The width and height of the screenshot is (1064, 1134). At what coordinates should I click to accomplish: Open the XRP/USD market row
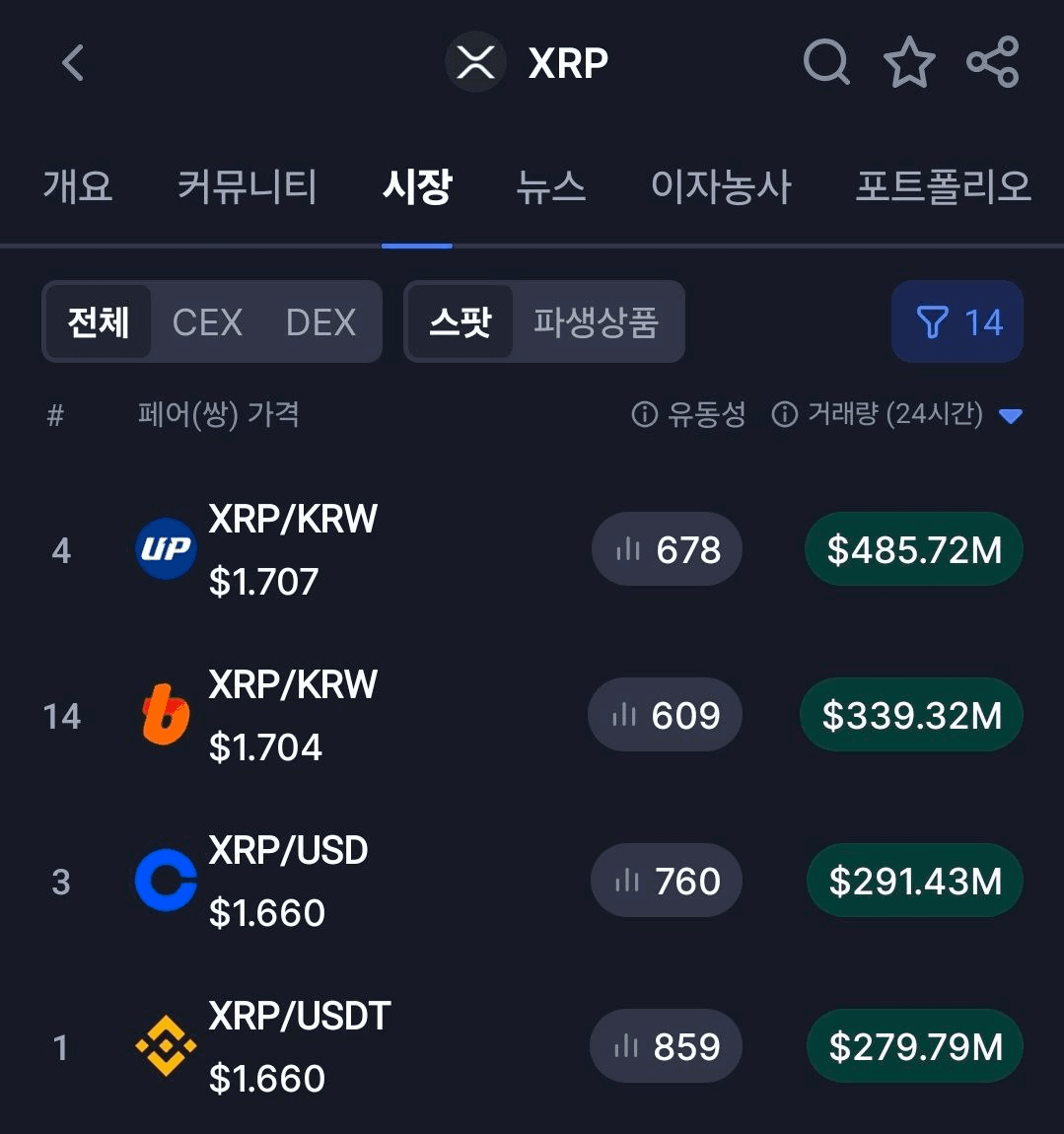(288, 881)
